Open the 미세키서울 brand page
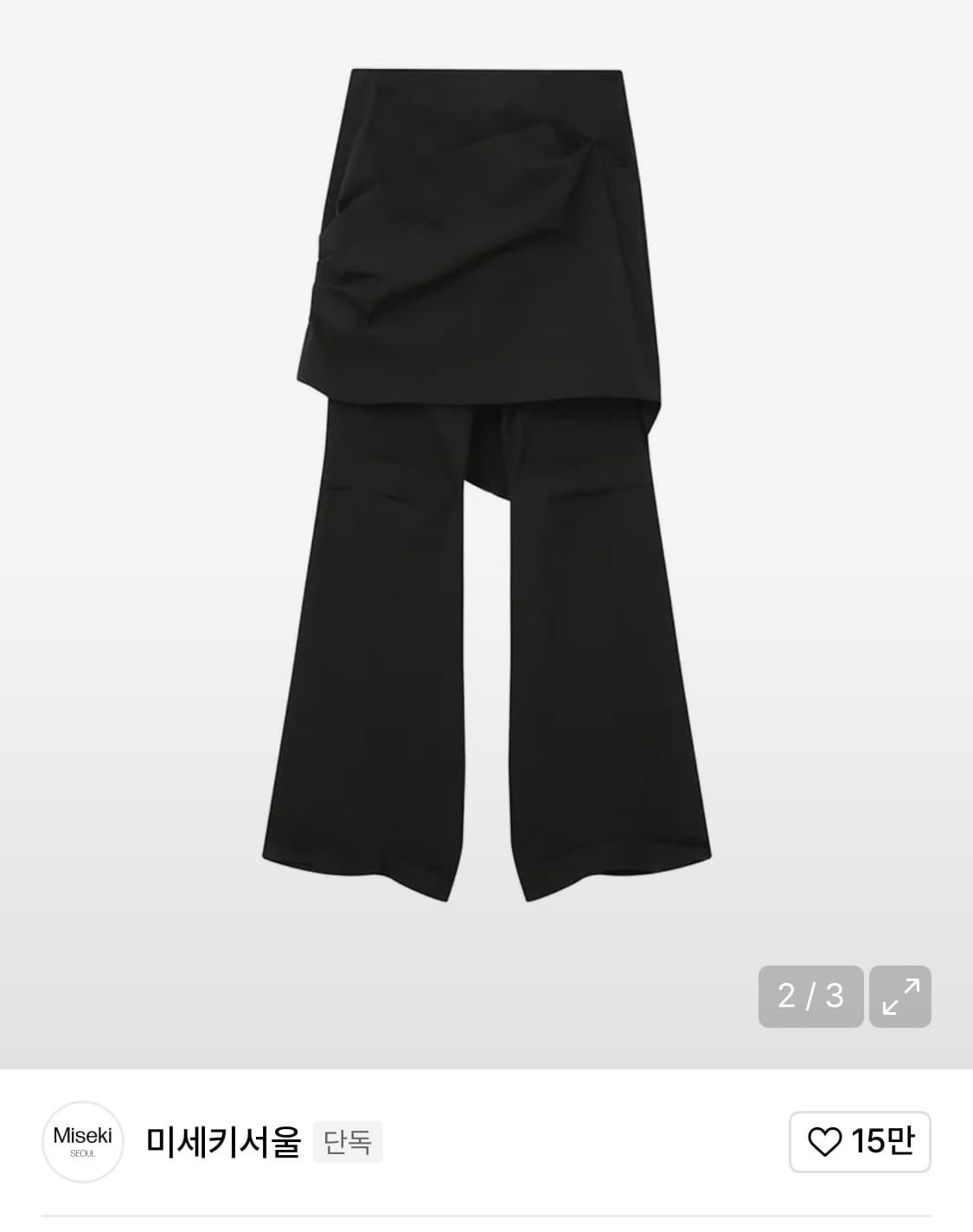 [223, 1142]
